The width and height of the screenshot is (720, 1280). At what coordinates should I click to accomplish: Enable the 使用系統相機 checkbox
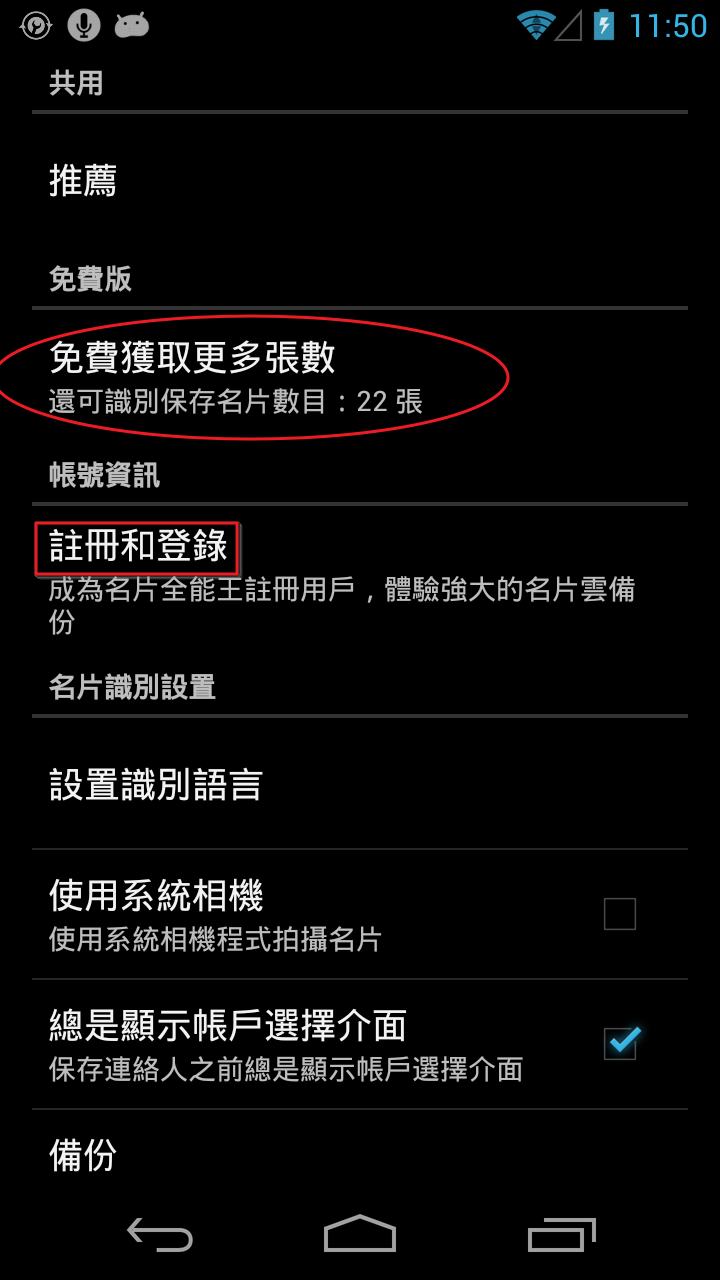[x=619, y=914]
